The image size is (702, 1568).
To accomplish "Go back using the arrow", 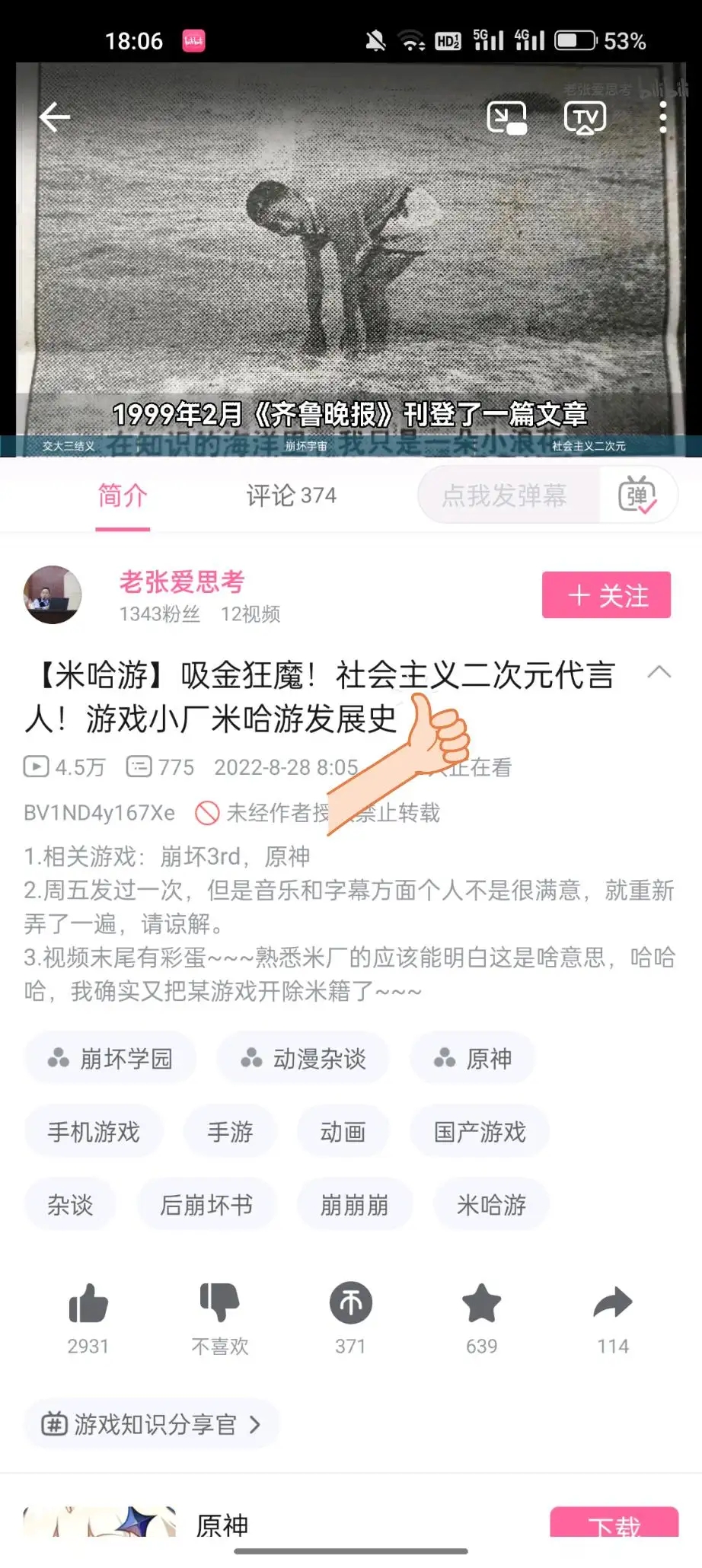I will click(55, 117).
